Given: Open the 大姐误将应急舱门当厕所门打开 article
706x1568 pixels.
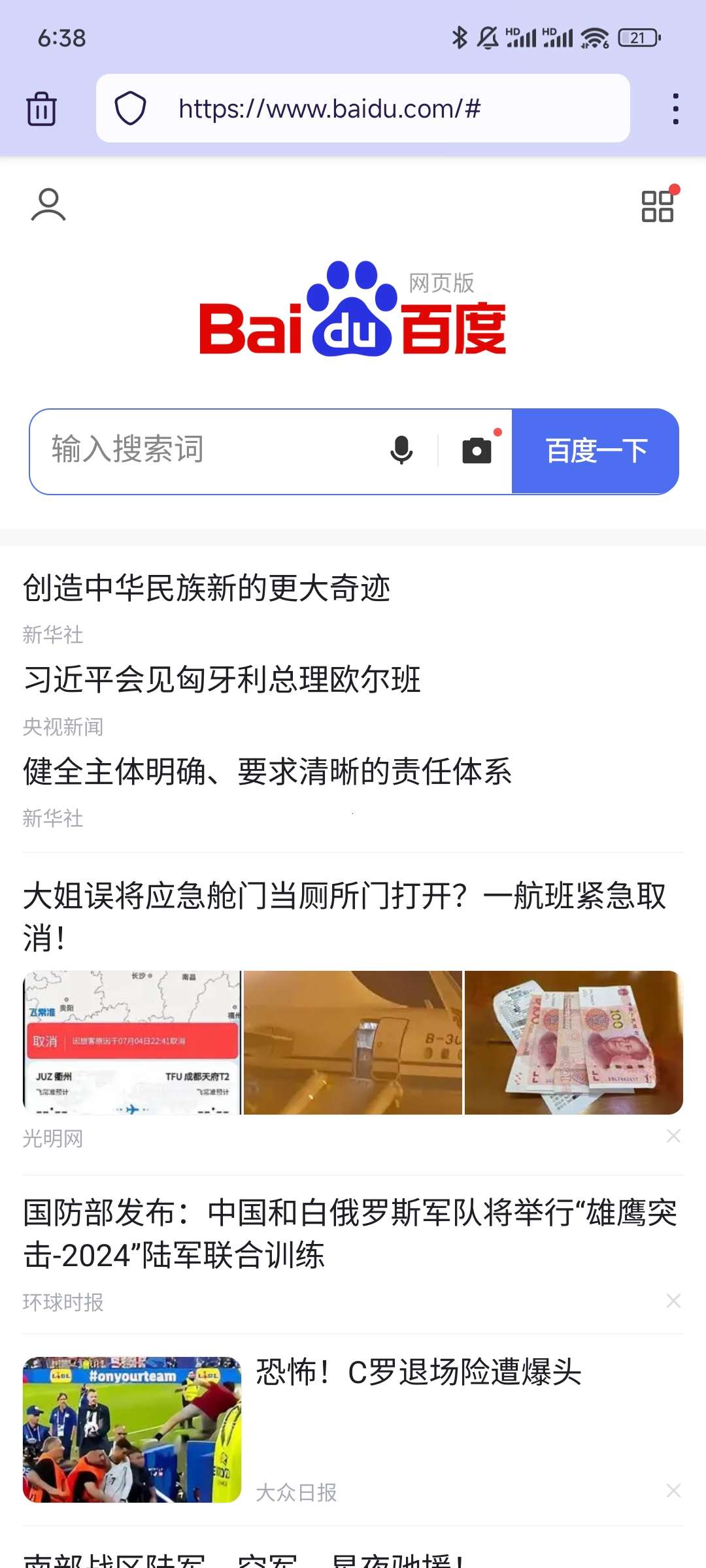Looking at the screenshot, I should click(x=344, y=916).
